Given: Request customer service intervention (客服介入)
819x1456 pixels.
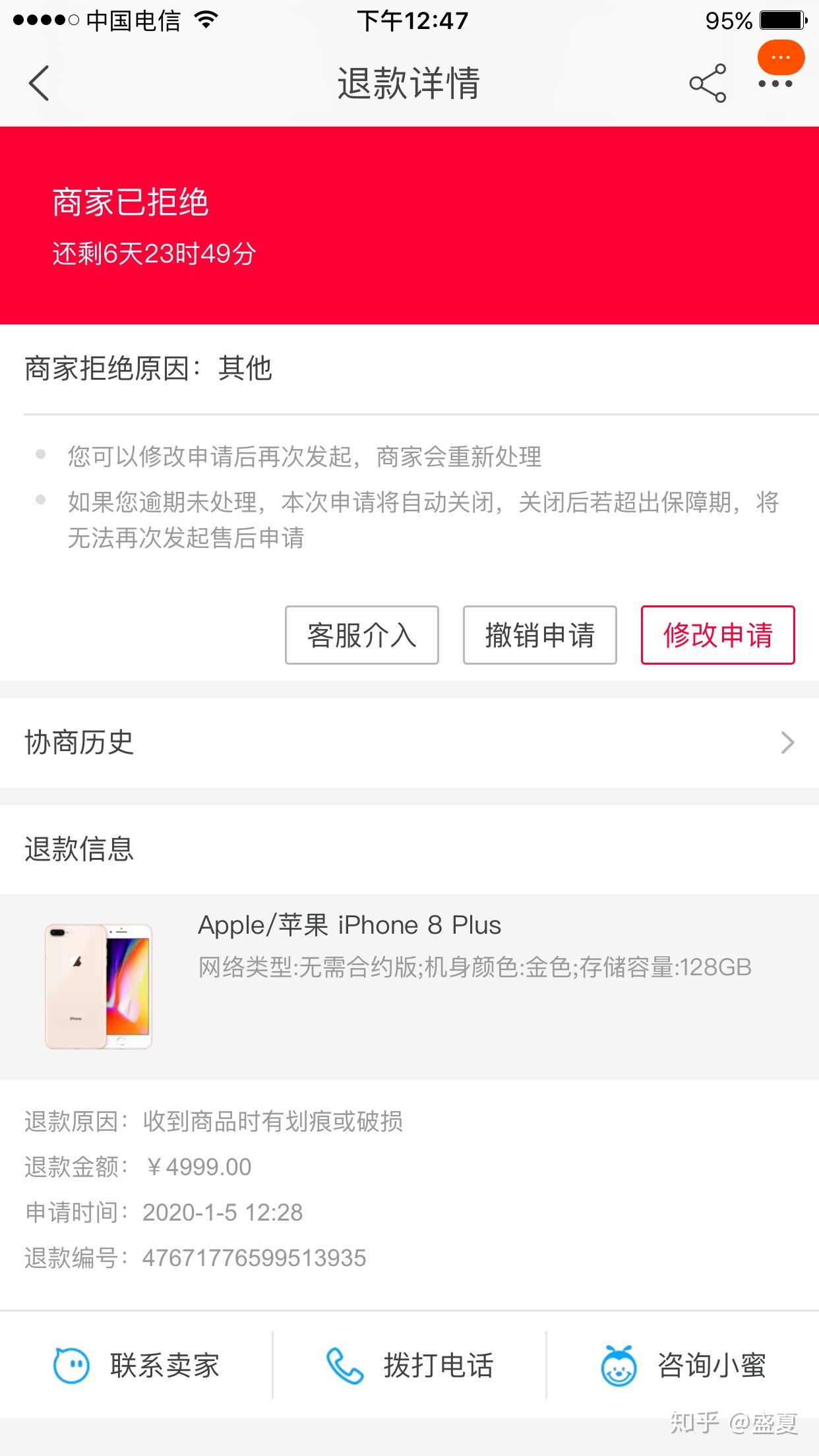Looking at the screenshot, I should click(x=361, y=634).
